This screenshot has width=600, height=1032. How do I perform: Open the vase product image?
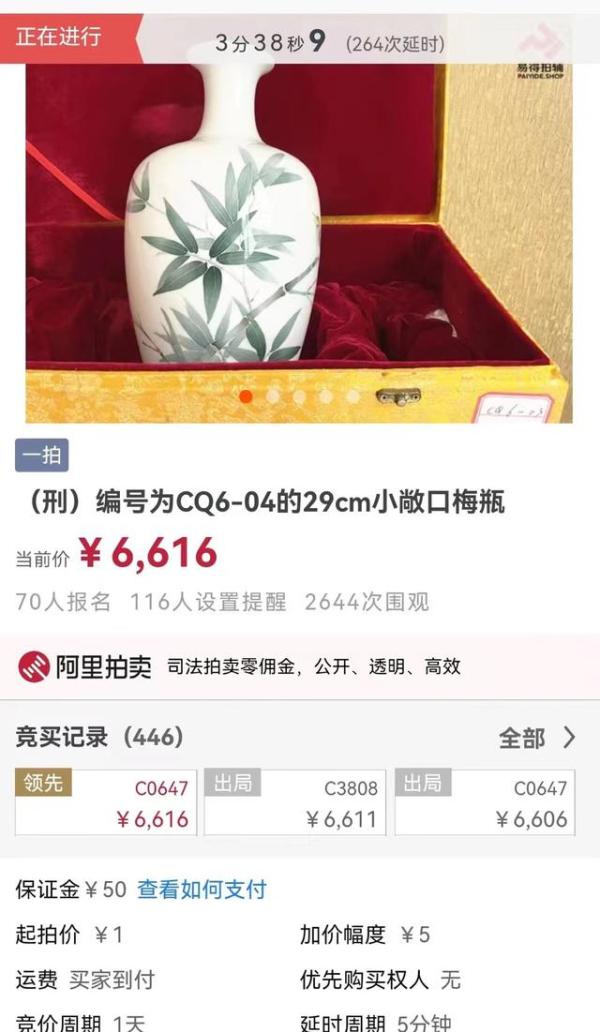300,230
